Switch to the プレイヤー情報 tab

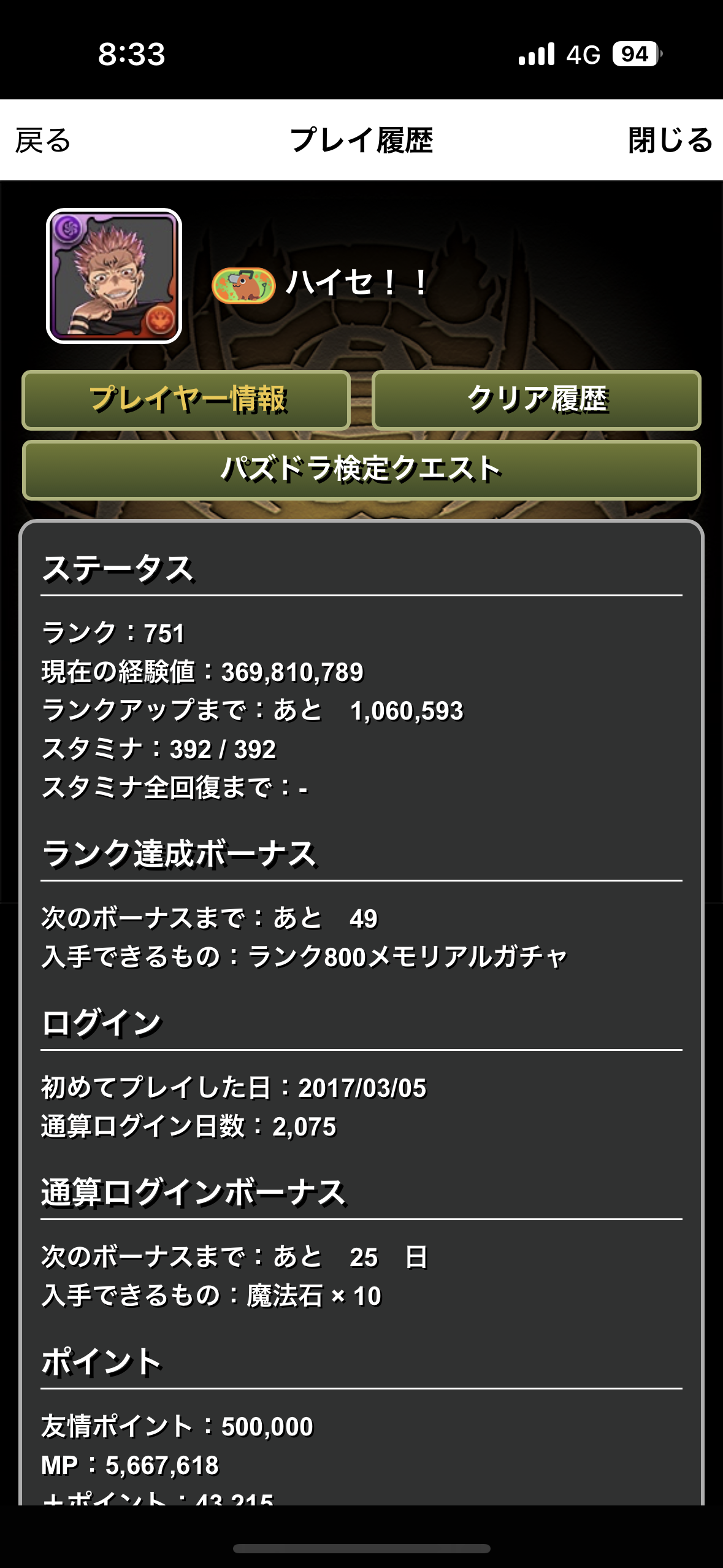coord(186,400)
